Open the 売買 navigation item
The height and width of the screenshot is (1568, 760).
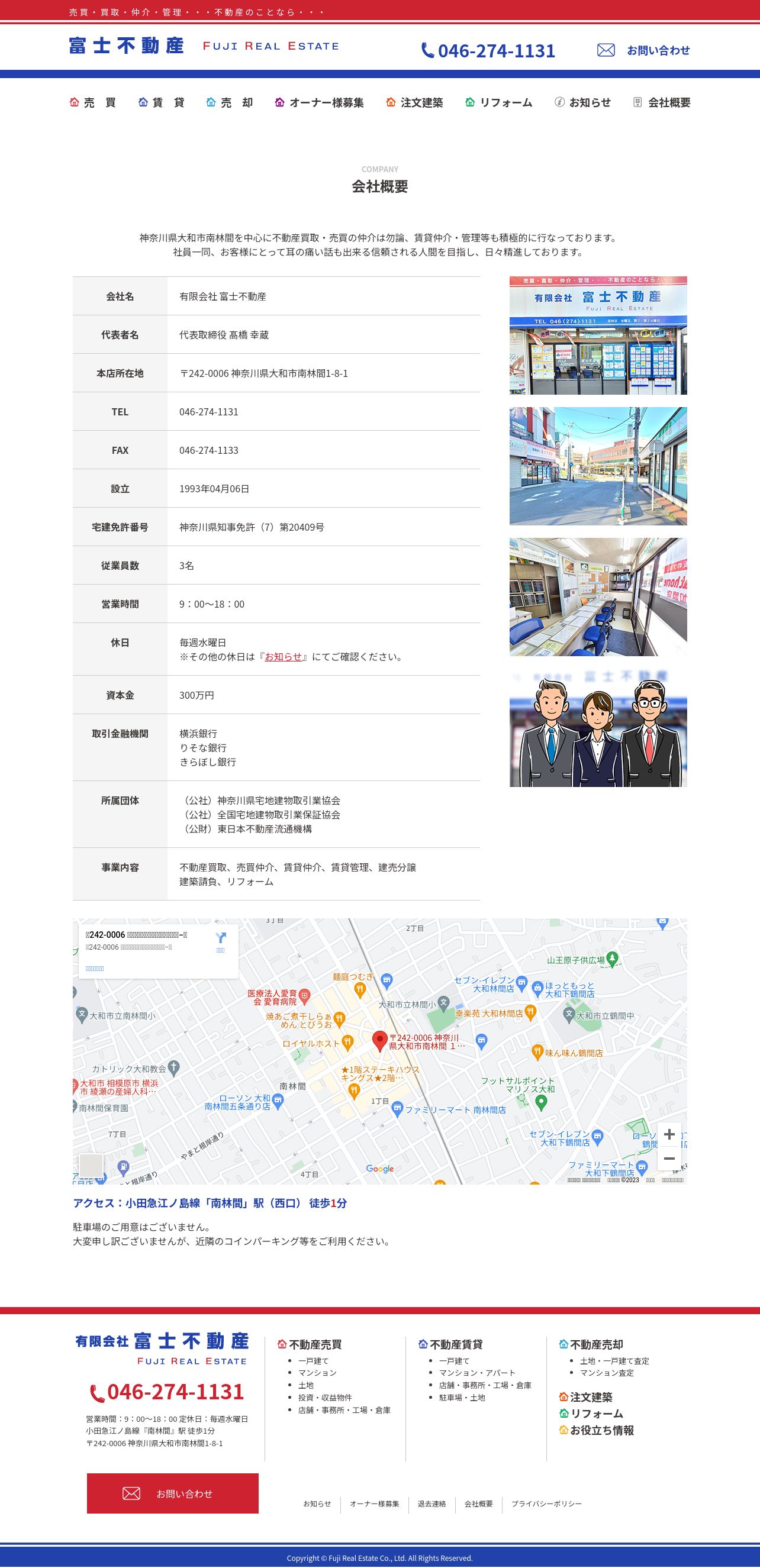[x=93, y=102]
